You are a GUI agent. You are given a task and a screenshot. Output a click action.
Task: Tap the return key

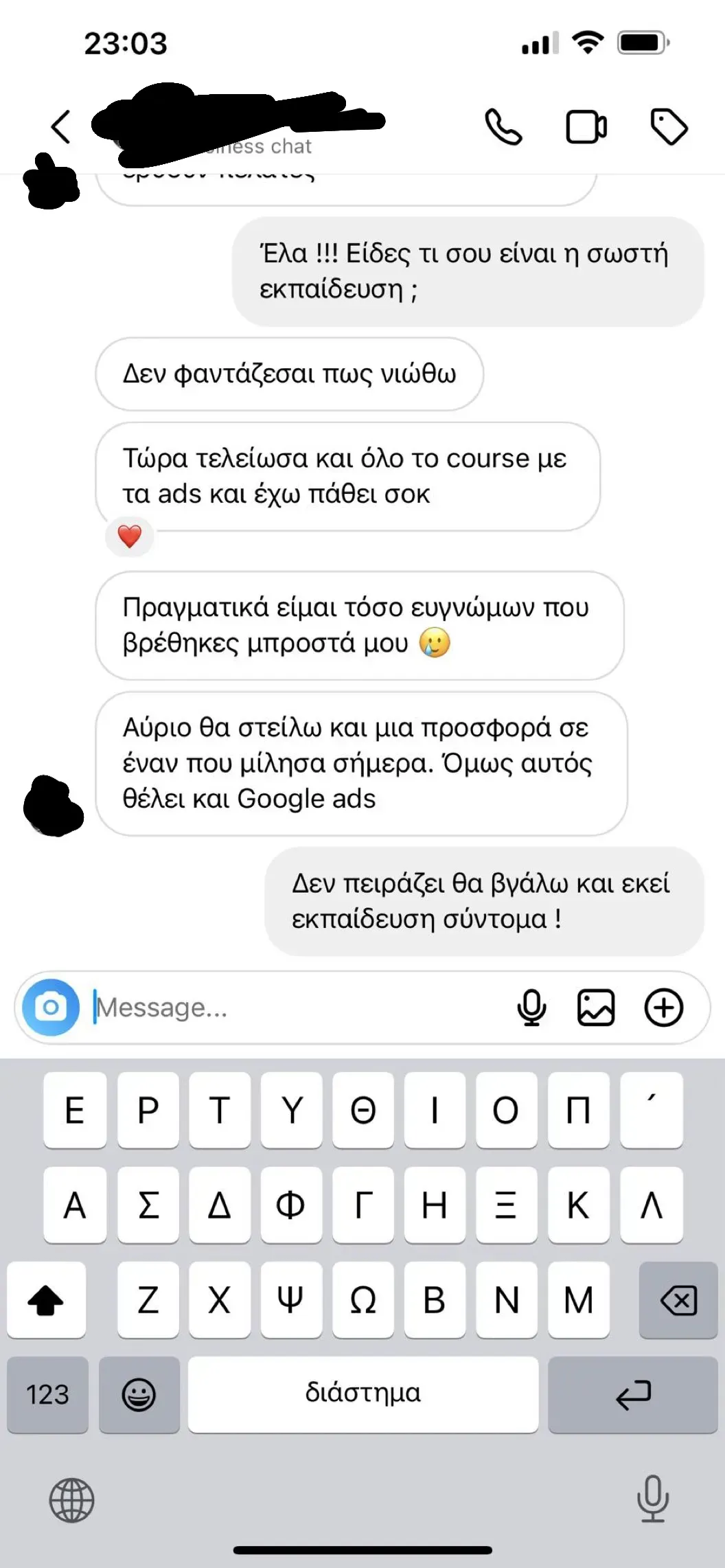(x=632, y=1394)
